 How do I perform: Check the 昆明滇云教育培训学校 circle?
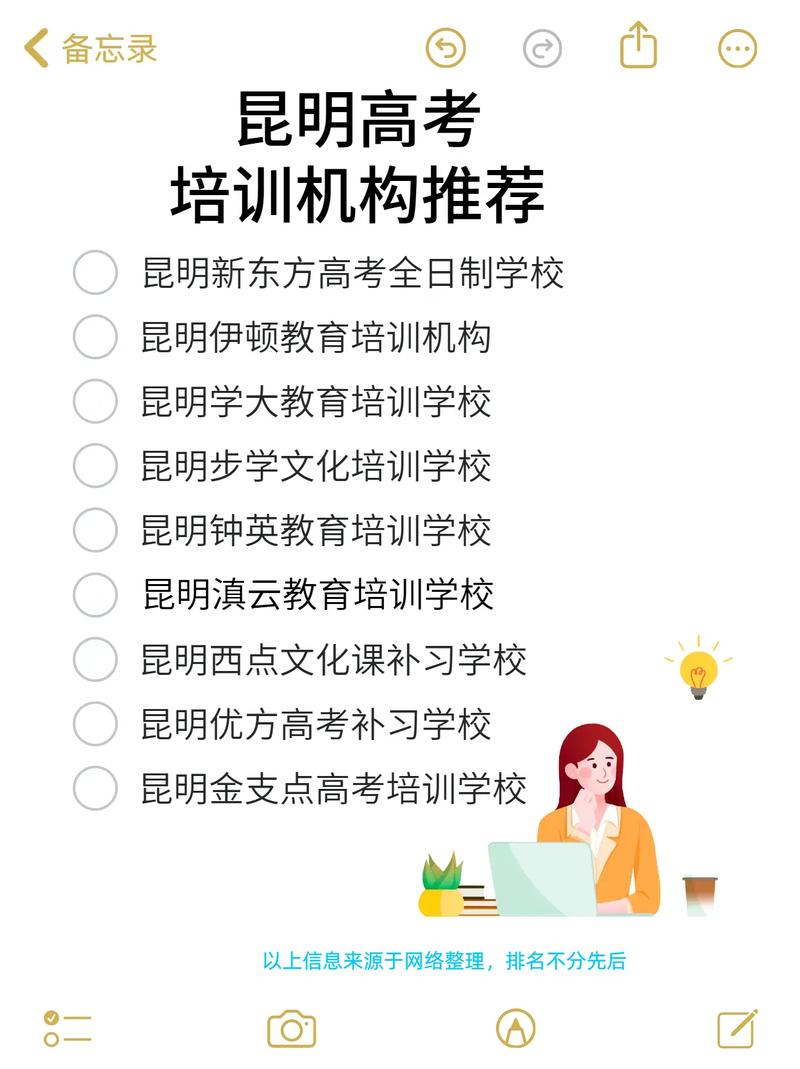point(95,596)
